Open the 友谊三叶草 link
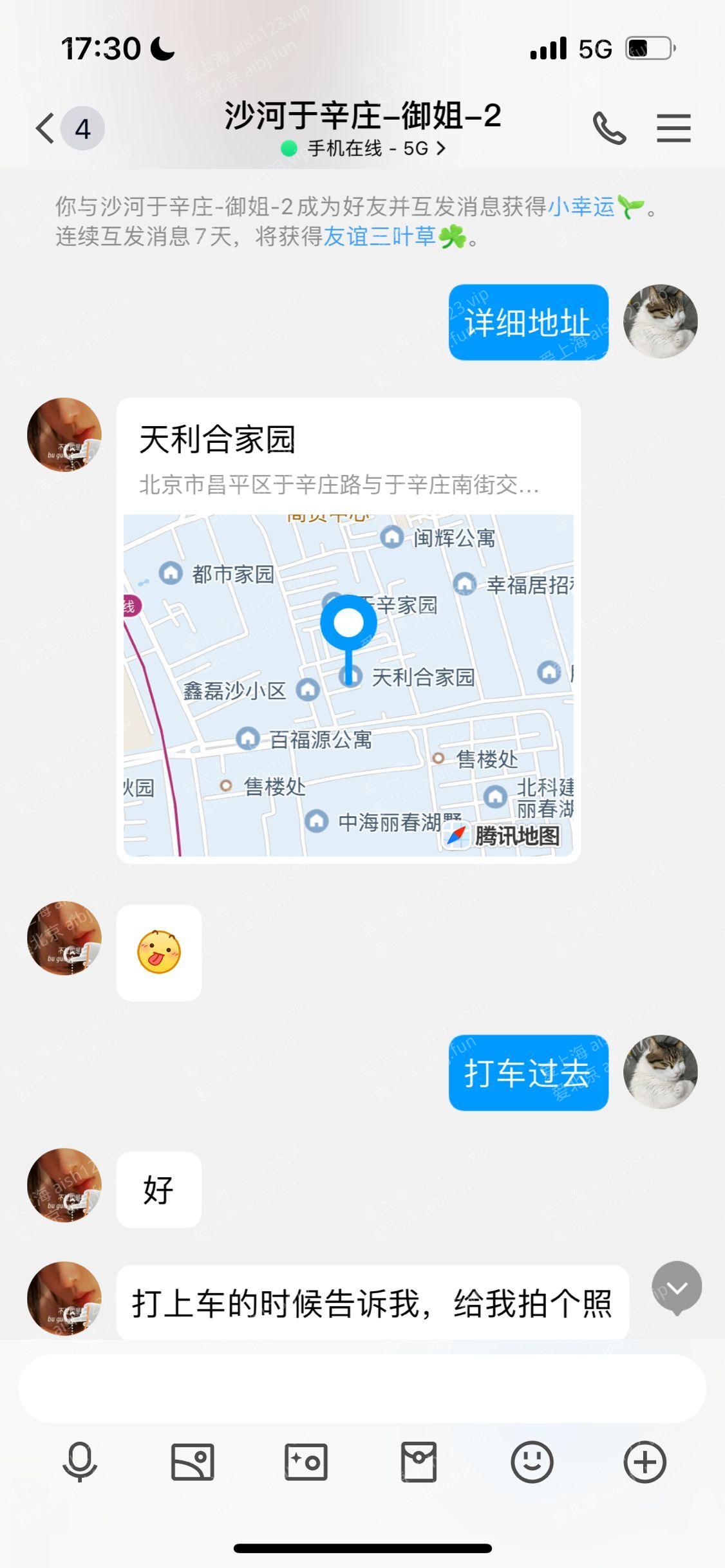The width and height of the screenshot is (725, 1568). 380,237
